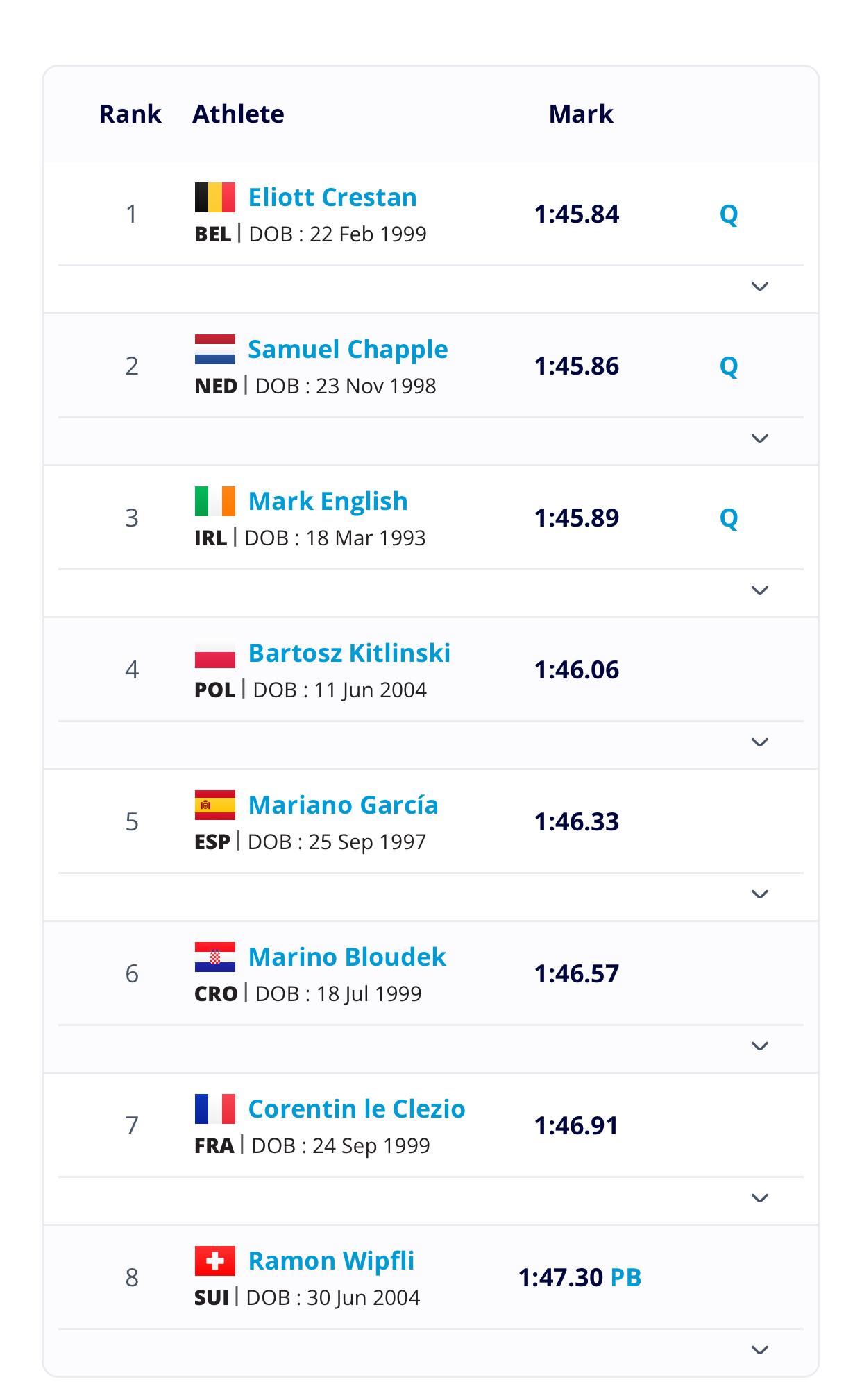Viewport: 862px width, 1400px height.
Task: Expand details under Ramon Wipfli's result
Action: 760,1350
